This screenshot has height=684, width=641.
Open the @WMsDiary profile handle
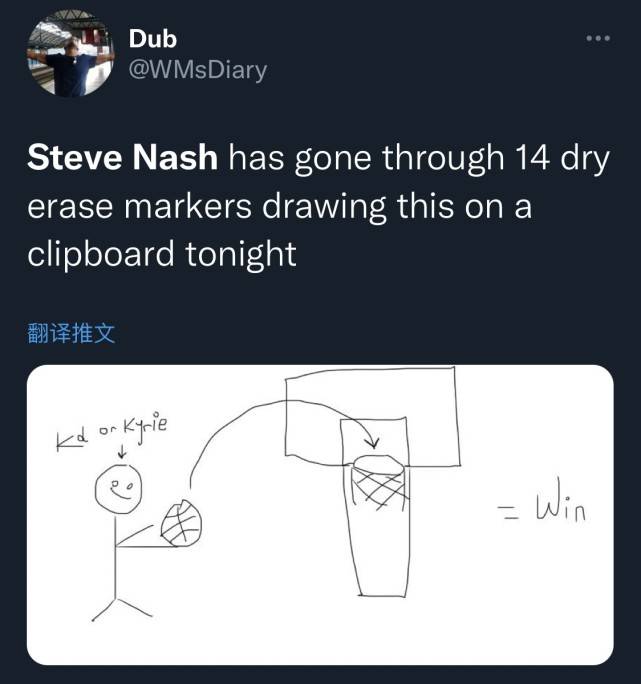tap(198, 71)
